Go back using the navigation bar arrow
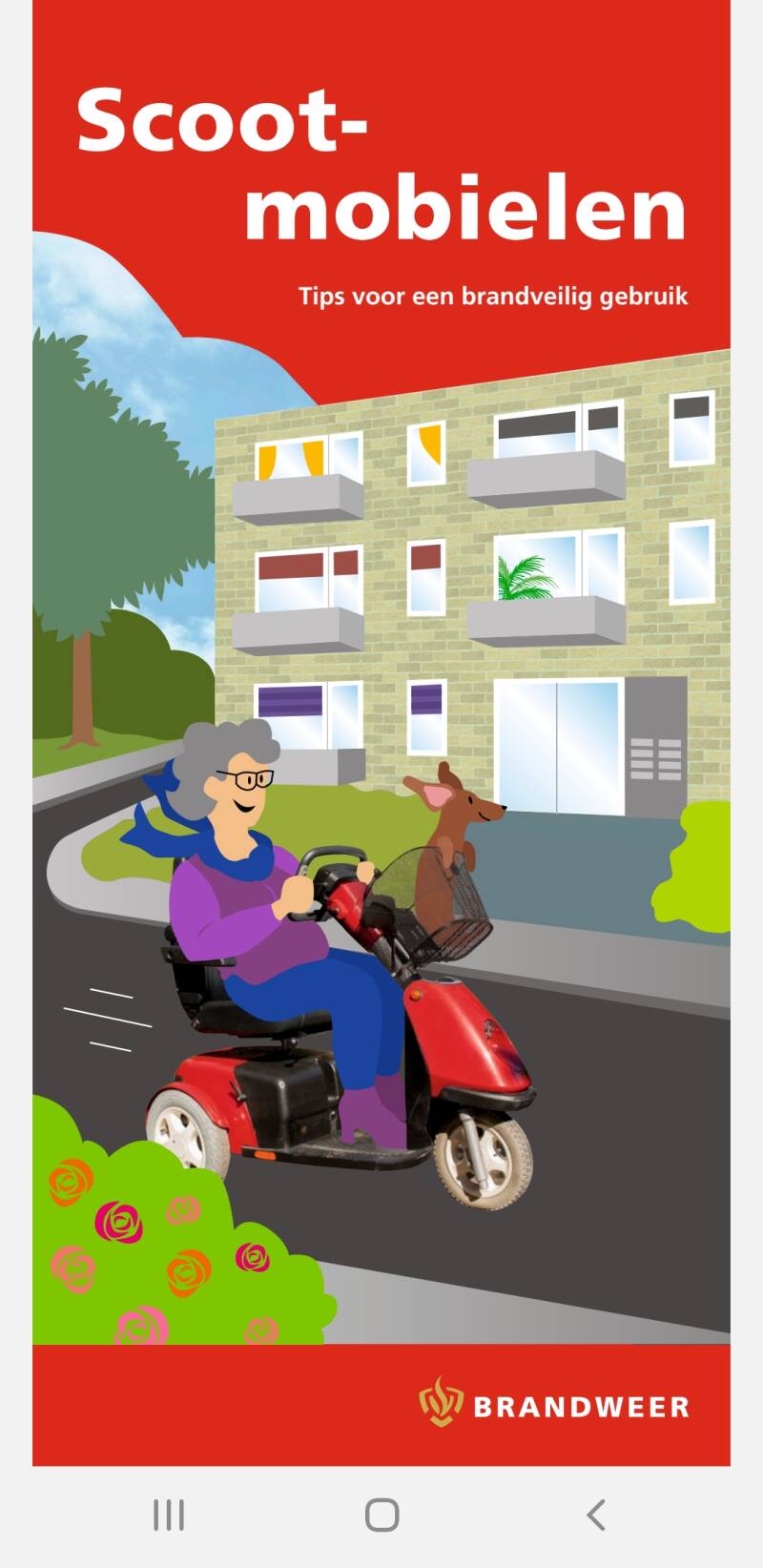 point(595,1515)
